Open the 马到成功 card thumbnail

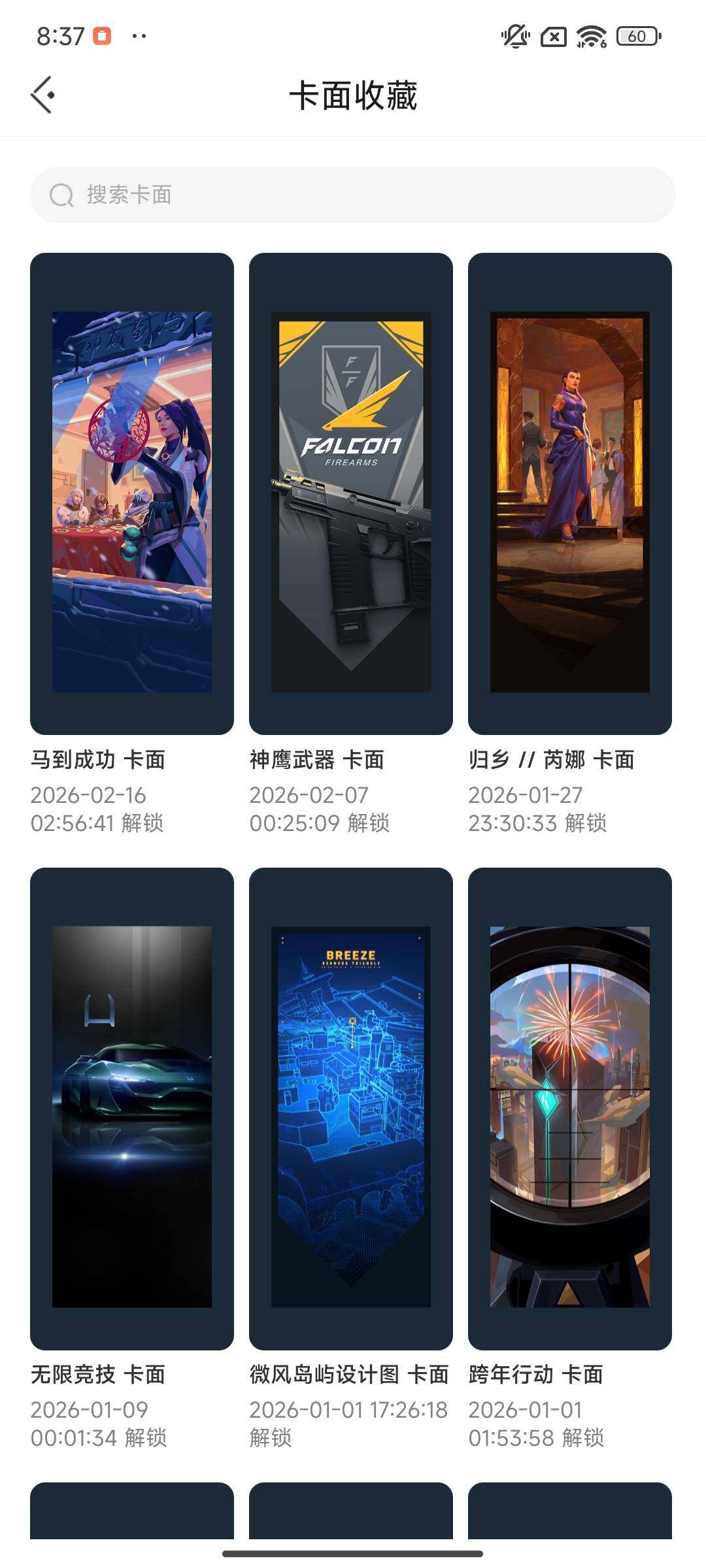131,500
